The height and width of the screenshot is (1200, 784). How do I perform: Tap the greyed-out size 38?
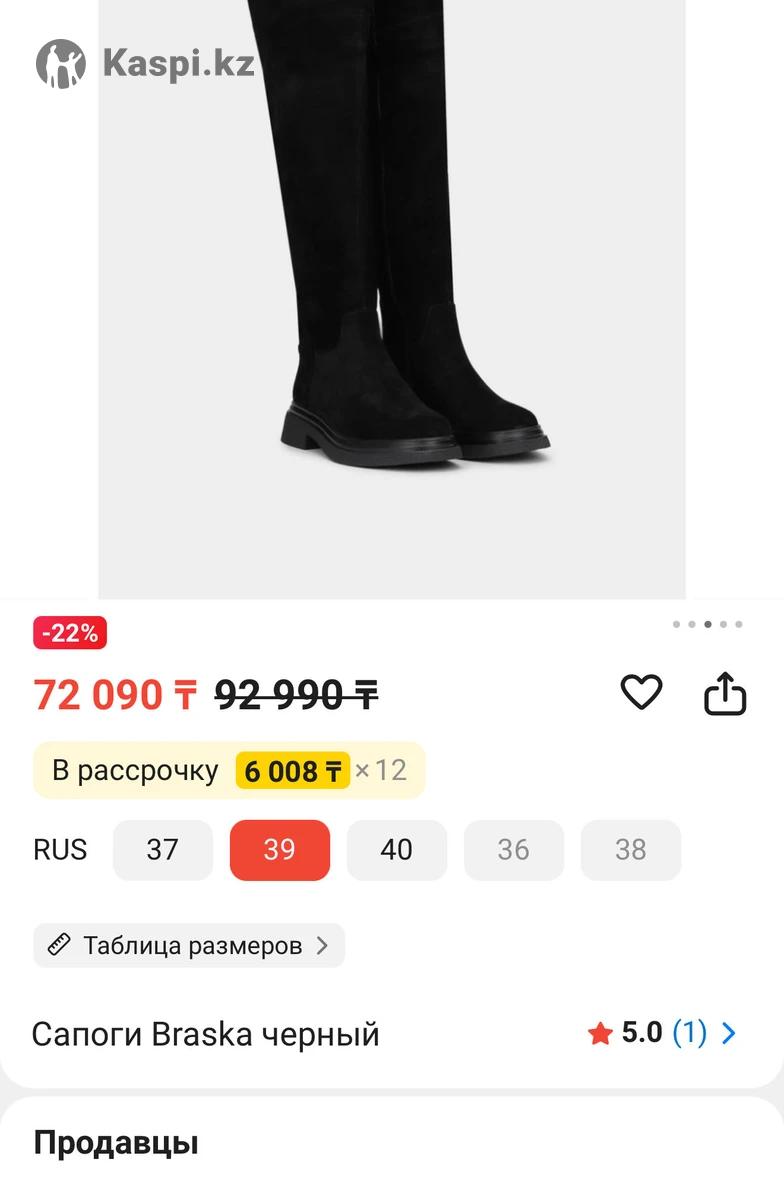(x=630, y=850)
